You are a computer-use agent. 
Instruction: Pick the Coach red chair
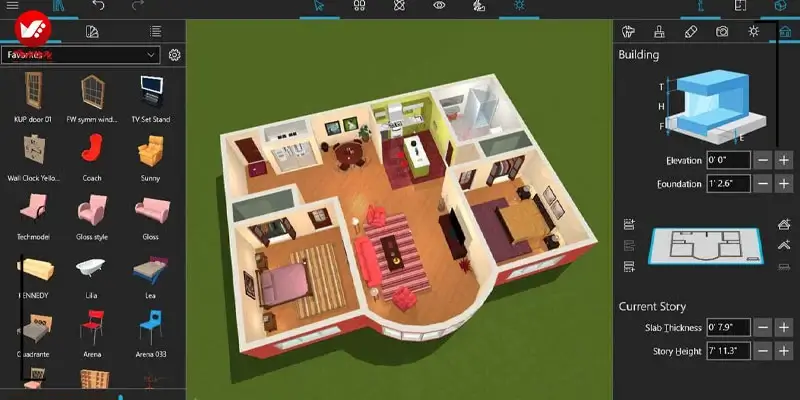(92, 153)
